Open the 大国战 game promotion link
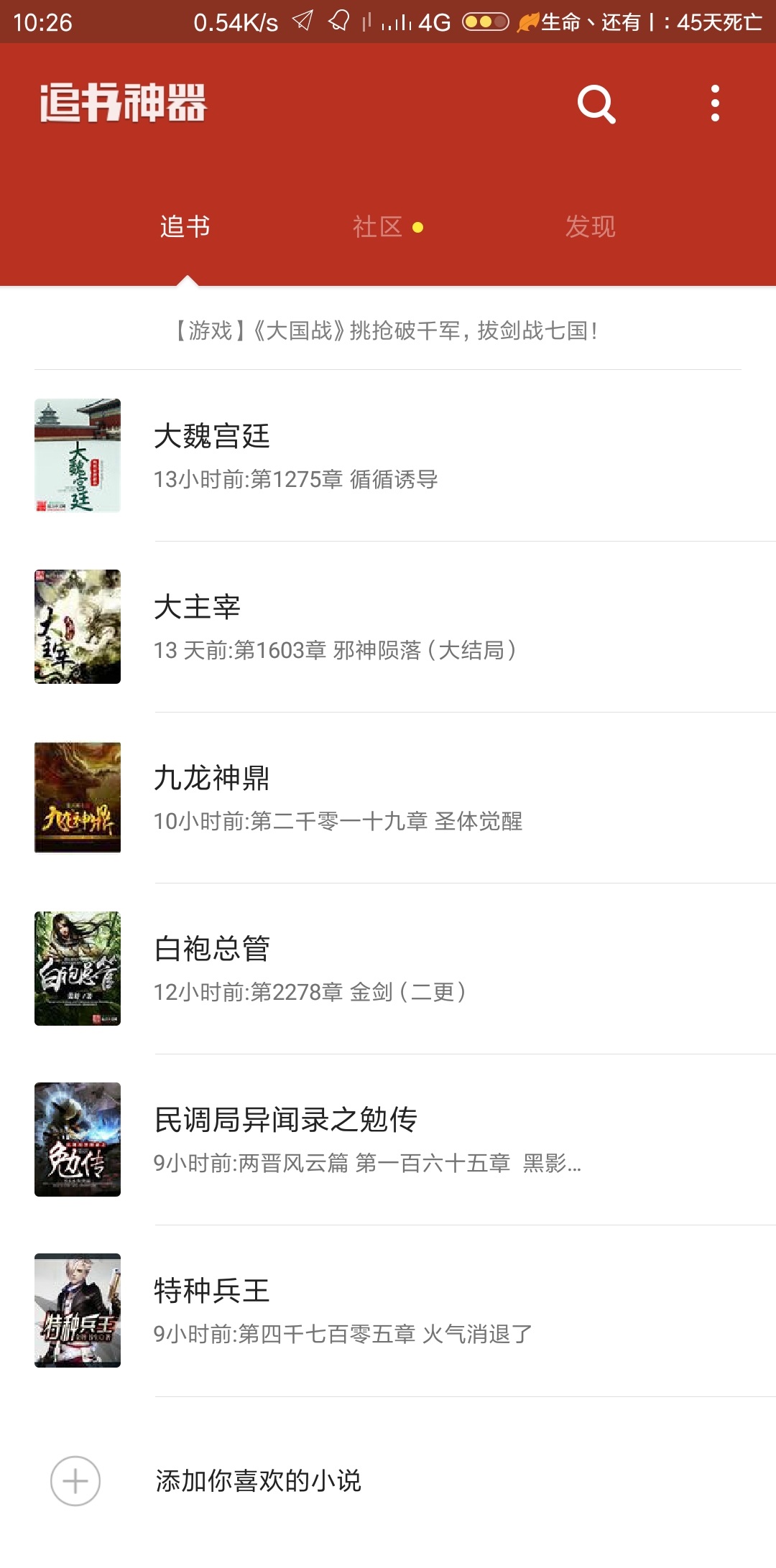This screenshot has height=1568, width=776. point(387,331)
